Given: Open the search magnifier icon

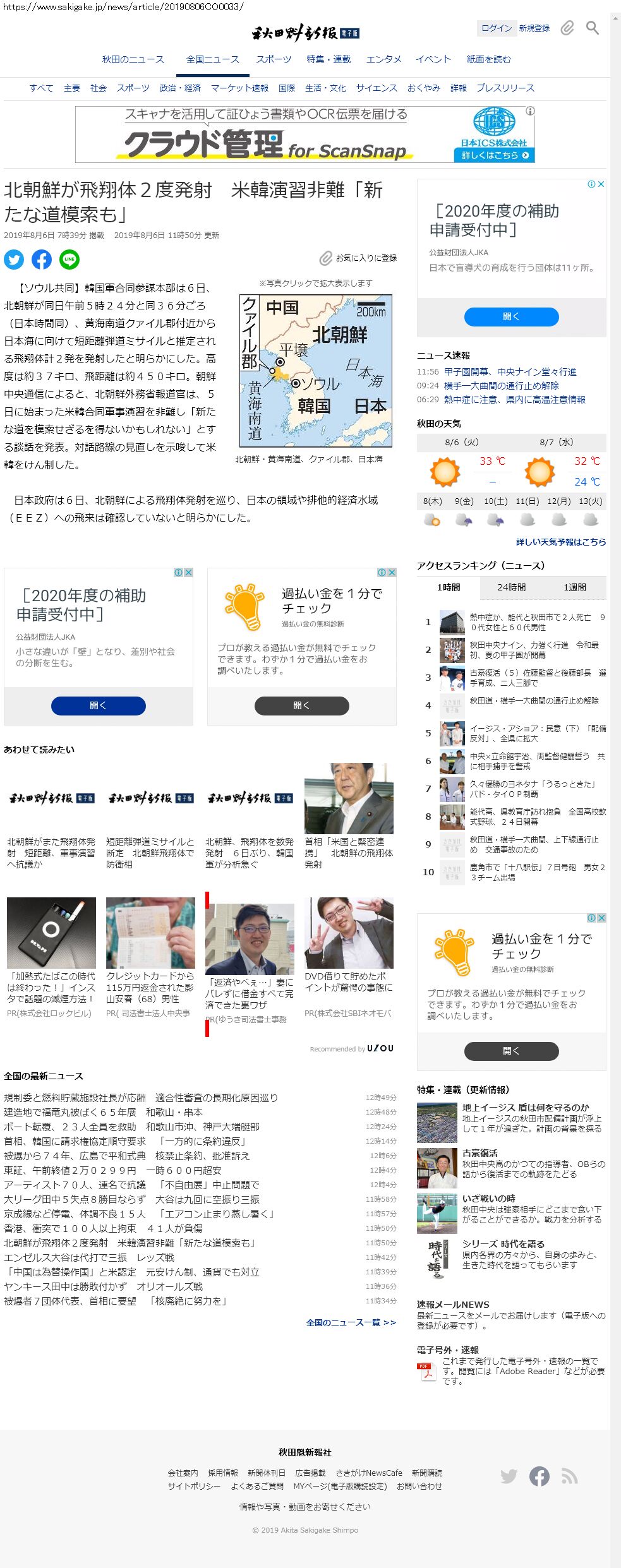Looking at the screenshot, I should [x=592, y=28].
